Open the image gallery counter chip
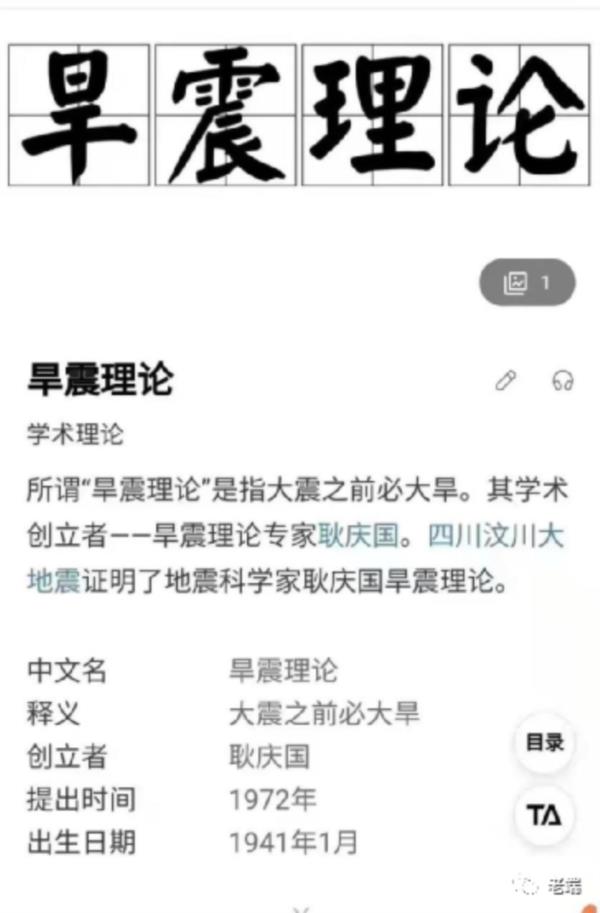Viewport: 600px width, 913px height. (527, 283)
